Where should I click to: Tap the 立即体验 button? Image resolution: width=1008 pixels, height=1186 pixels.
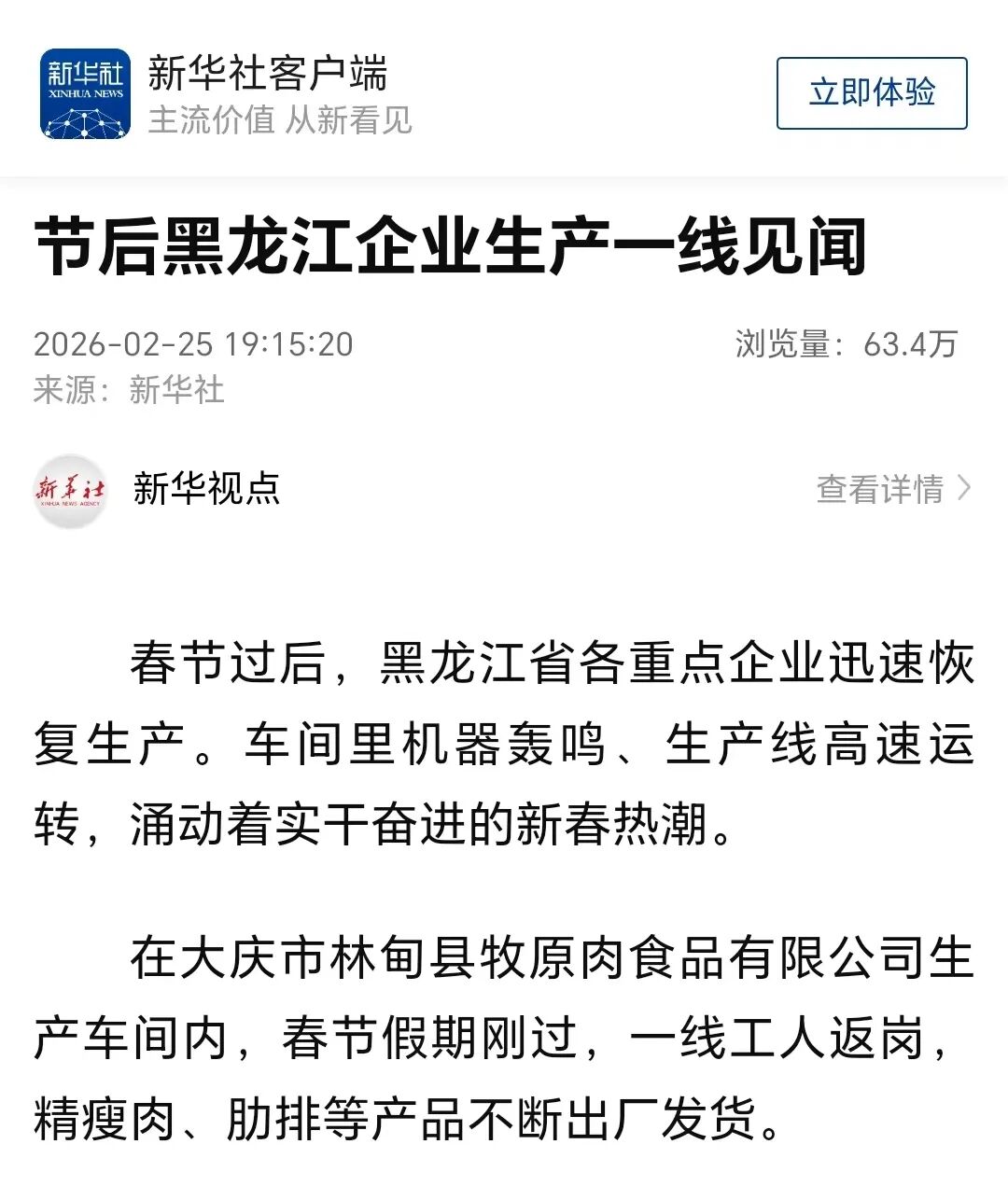pos(871,93)
